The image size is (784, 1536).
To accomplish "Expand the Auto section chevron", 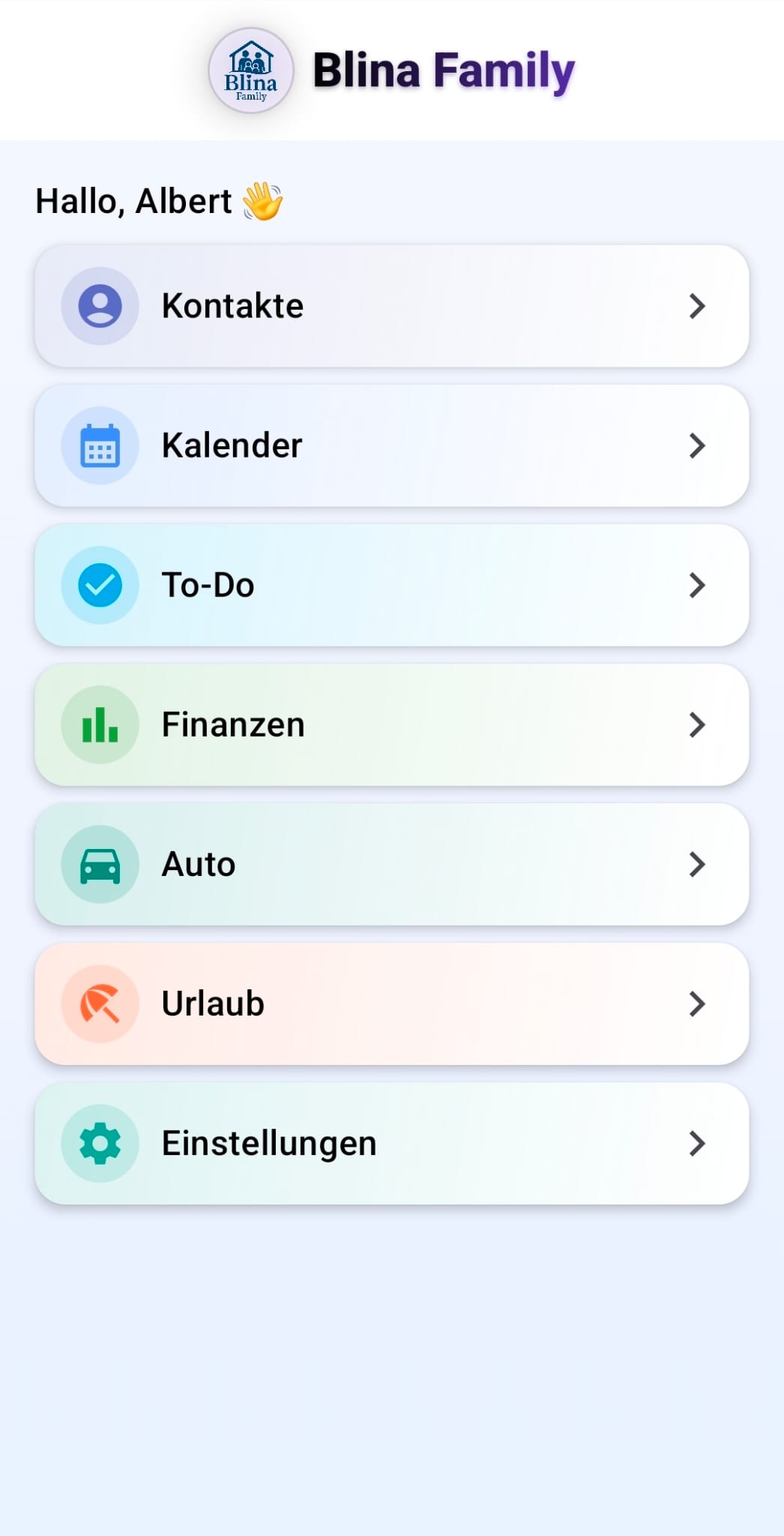I will click(x=697, y=864).
